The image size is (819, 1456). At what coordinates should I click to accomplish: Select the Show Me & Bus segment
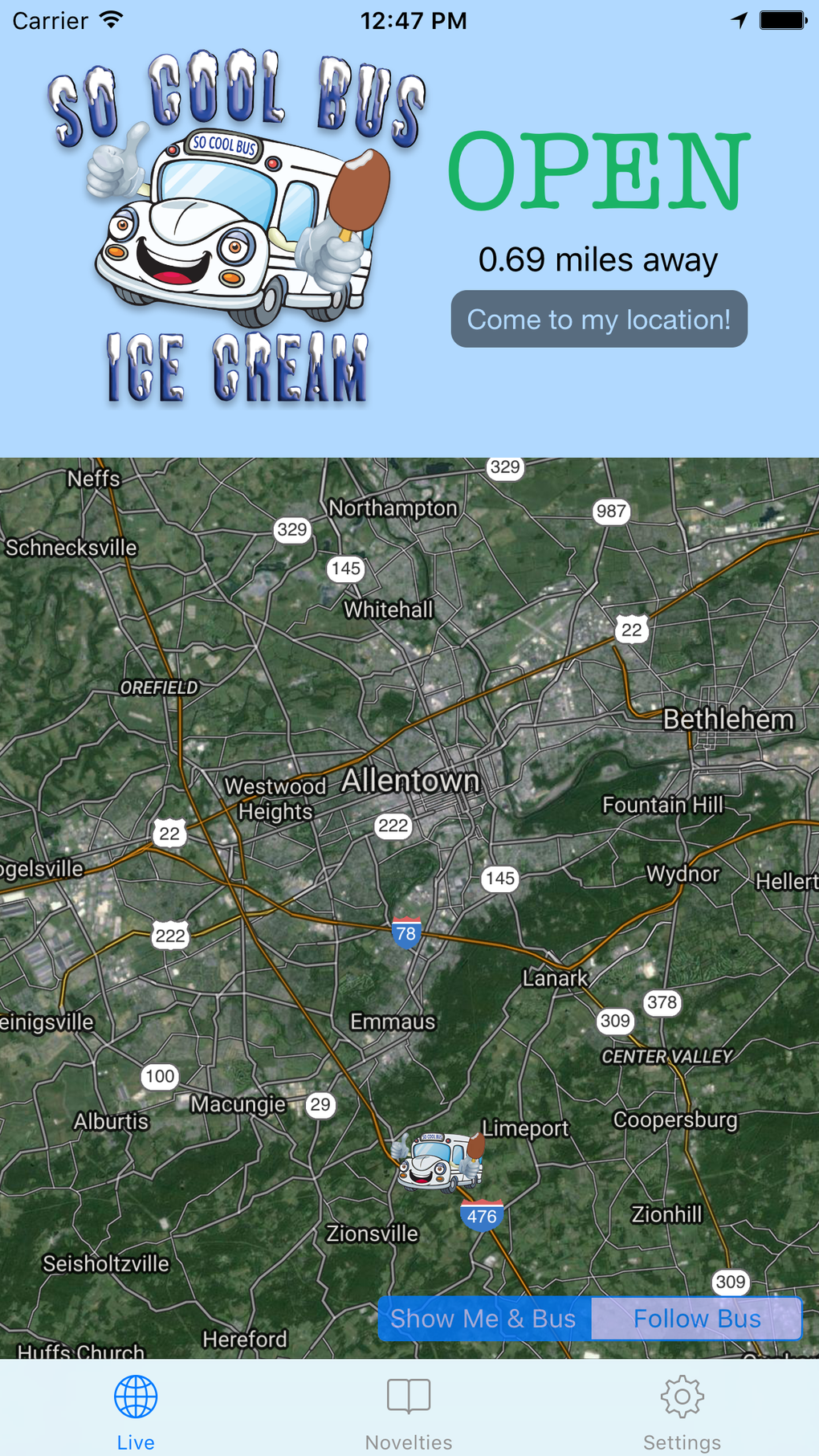click(484, 1319)
